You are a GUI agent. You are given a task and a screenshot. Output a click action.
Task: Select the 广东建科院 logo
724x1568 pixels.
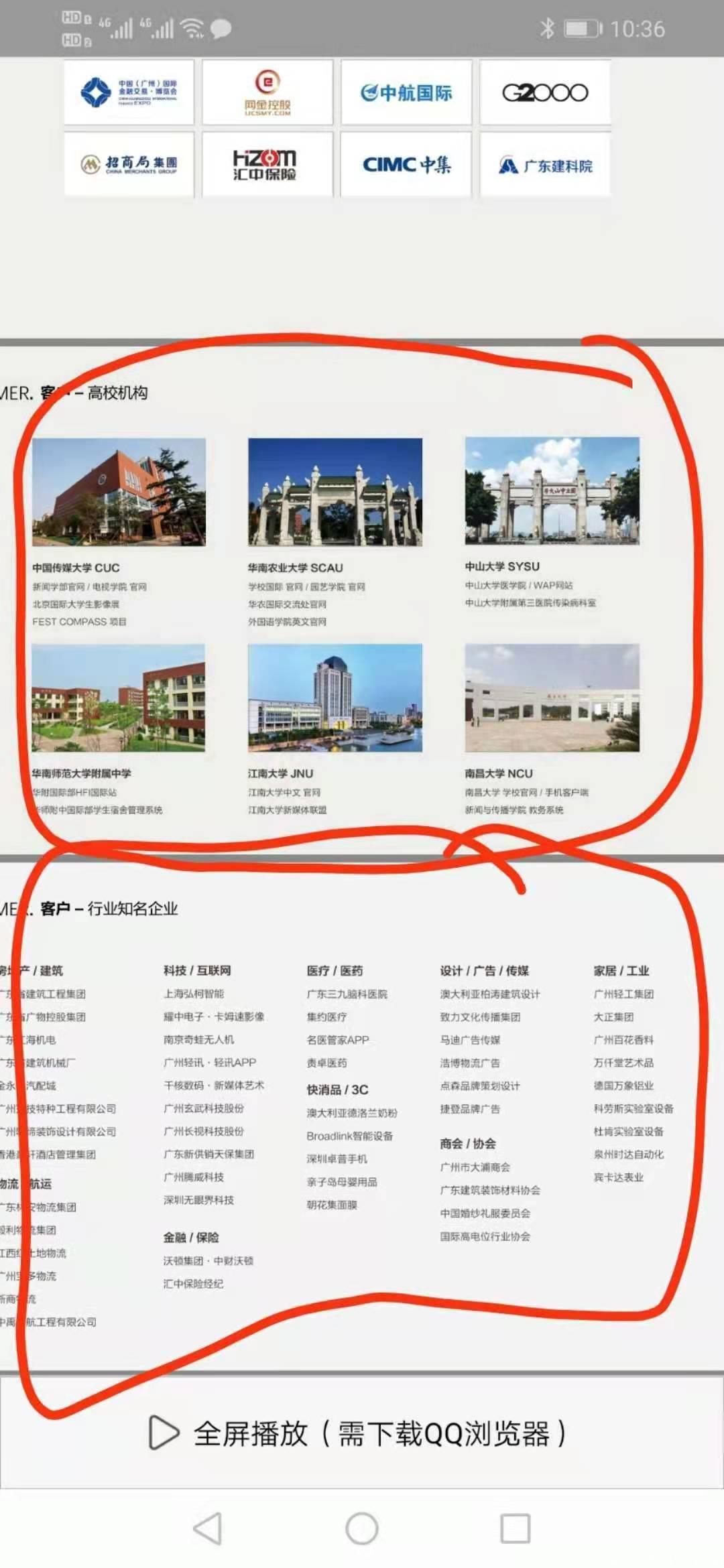tap(544, 166)
